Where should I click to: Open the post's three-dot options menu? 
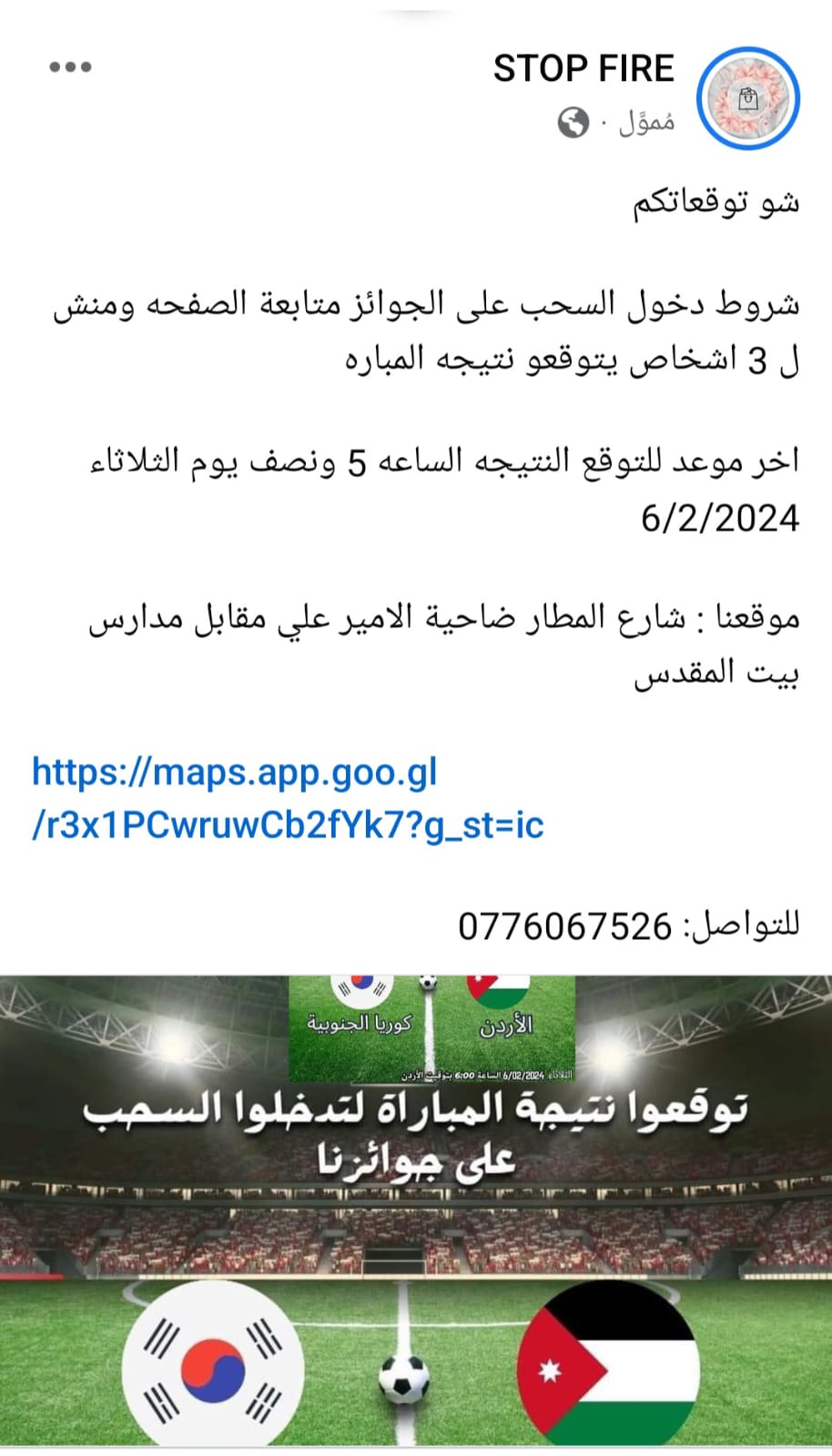[70, 67]
